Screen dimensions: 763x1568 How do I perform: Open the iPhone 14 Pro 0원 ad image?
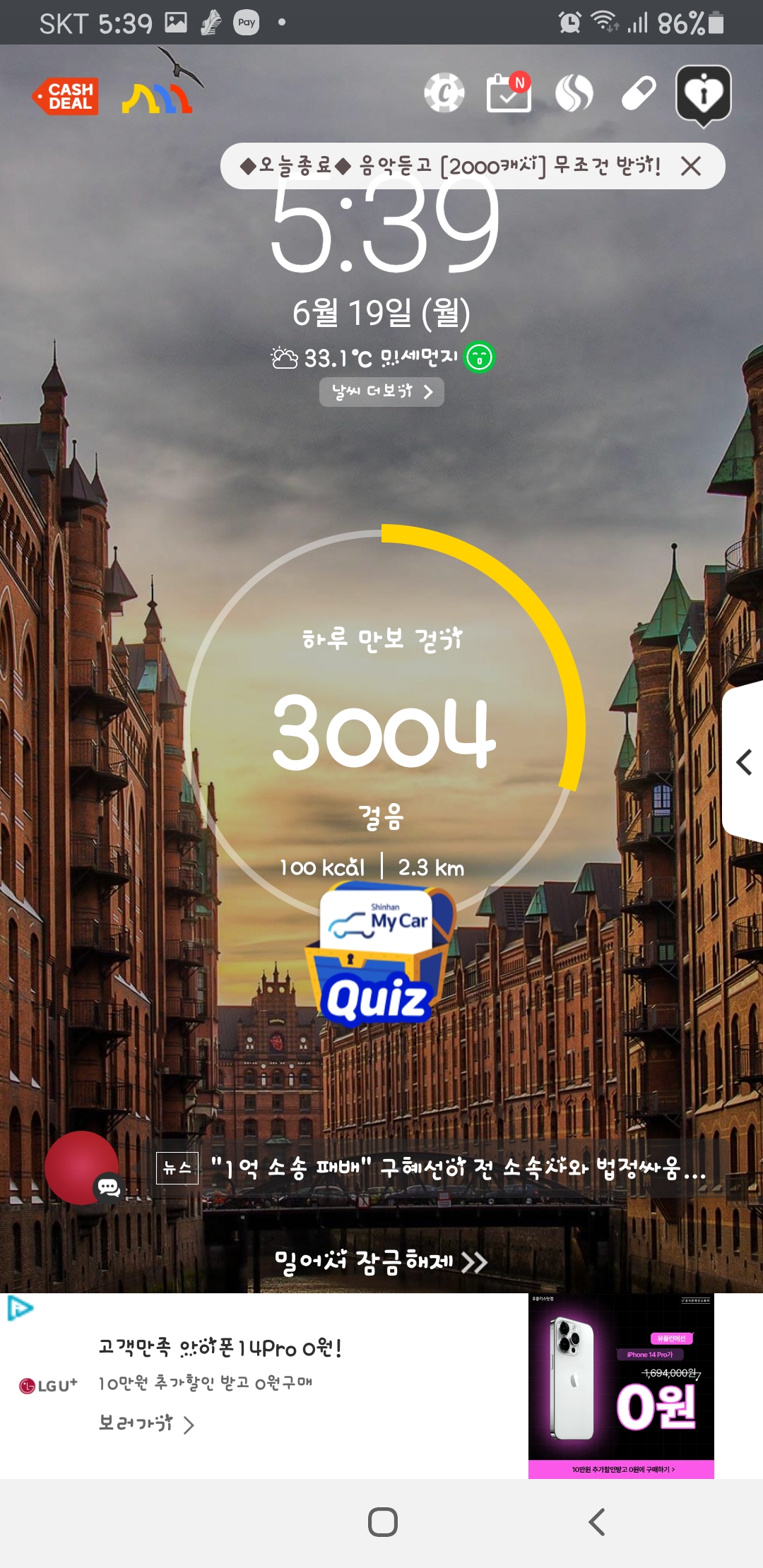coord(621,1386)
